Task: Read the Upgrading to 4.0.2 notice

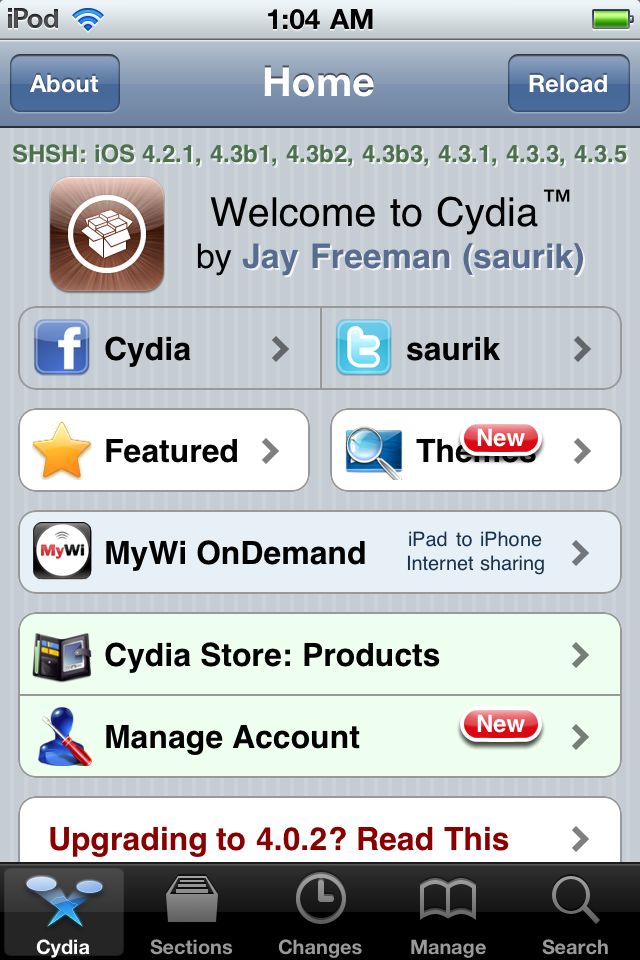Action: pos(320,838)
